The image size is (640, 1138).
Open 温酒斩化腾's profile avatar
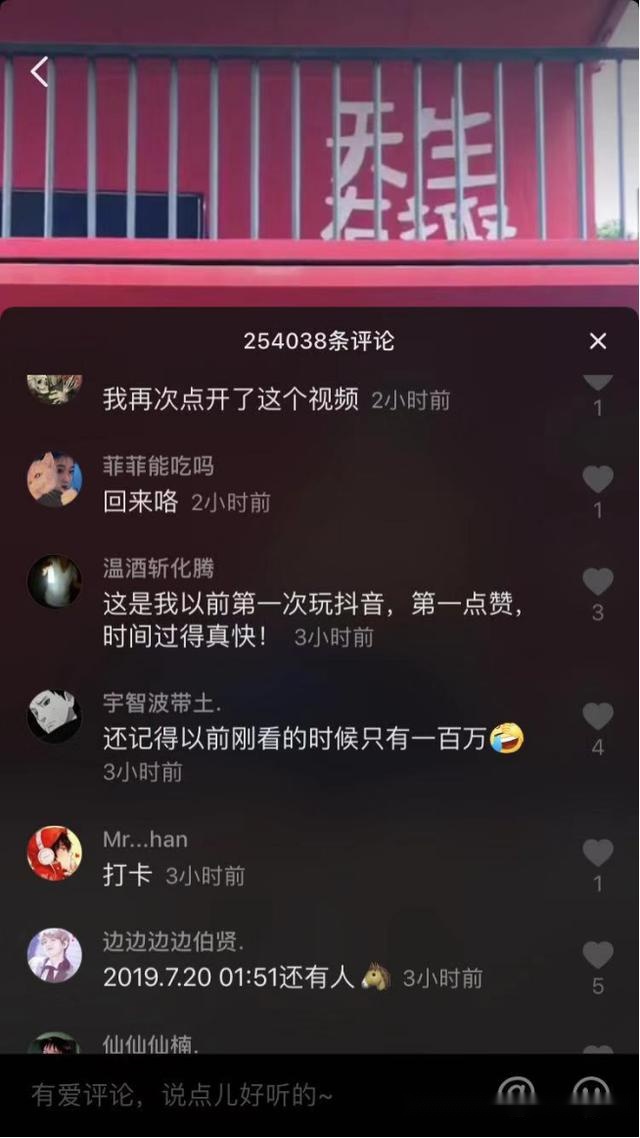click(54, 581)
